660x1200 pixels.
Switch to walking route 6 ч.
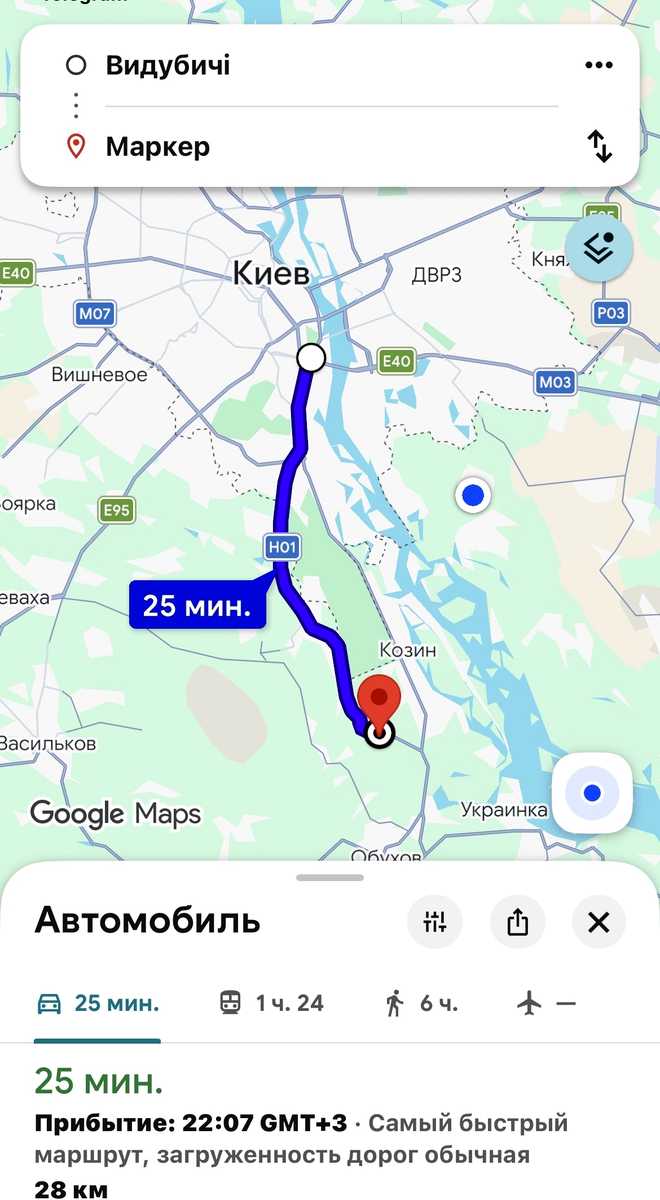[x=421, y=1003]
